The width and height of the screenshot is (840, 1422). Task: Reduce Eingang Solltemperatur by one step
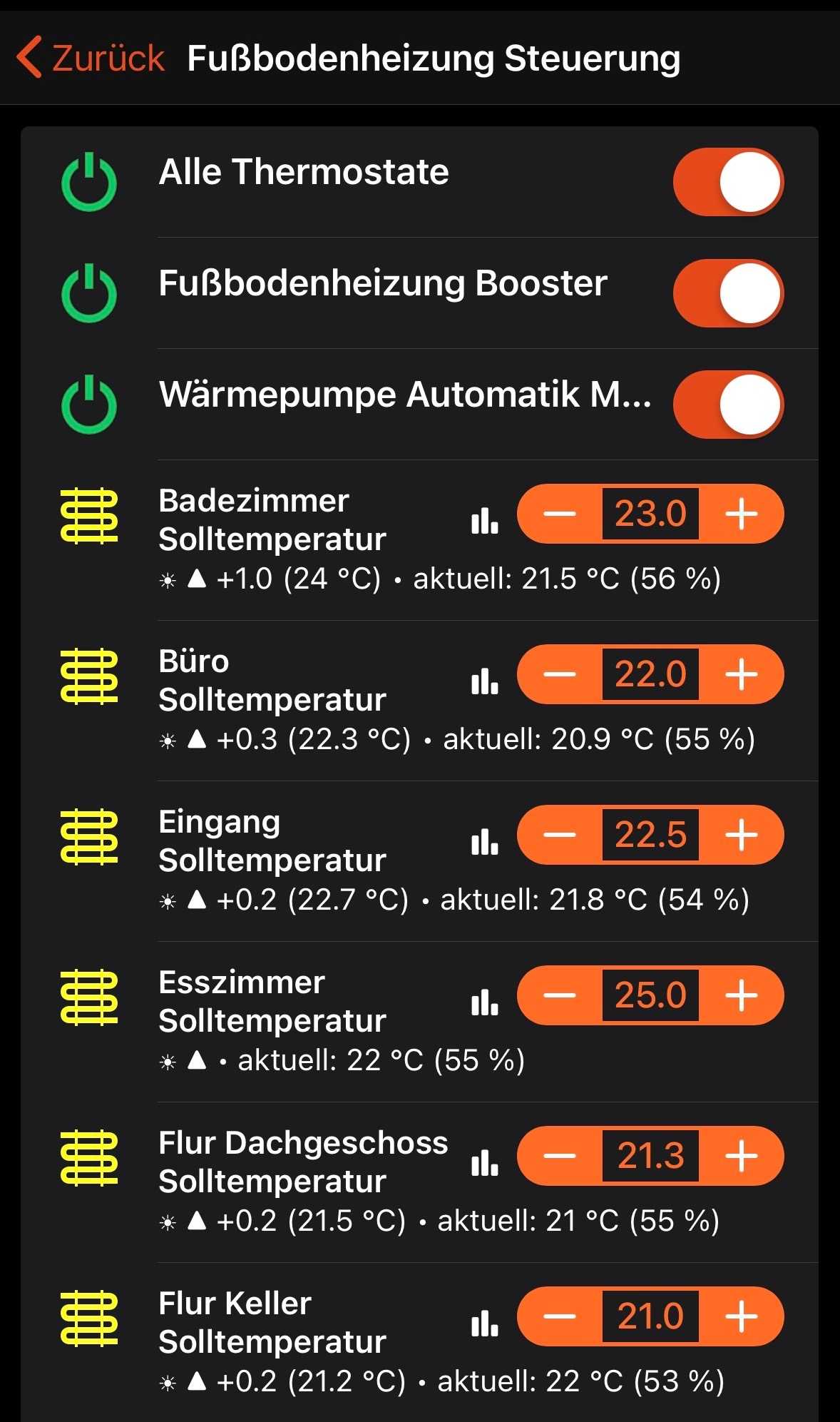[560, 835]
